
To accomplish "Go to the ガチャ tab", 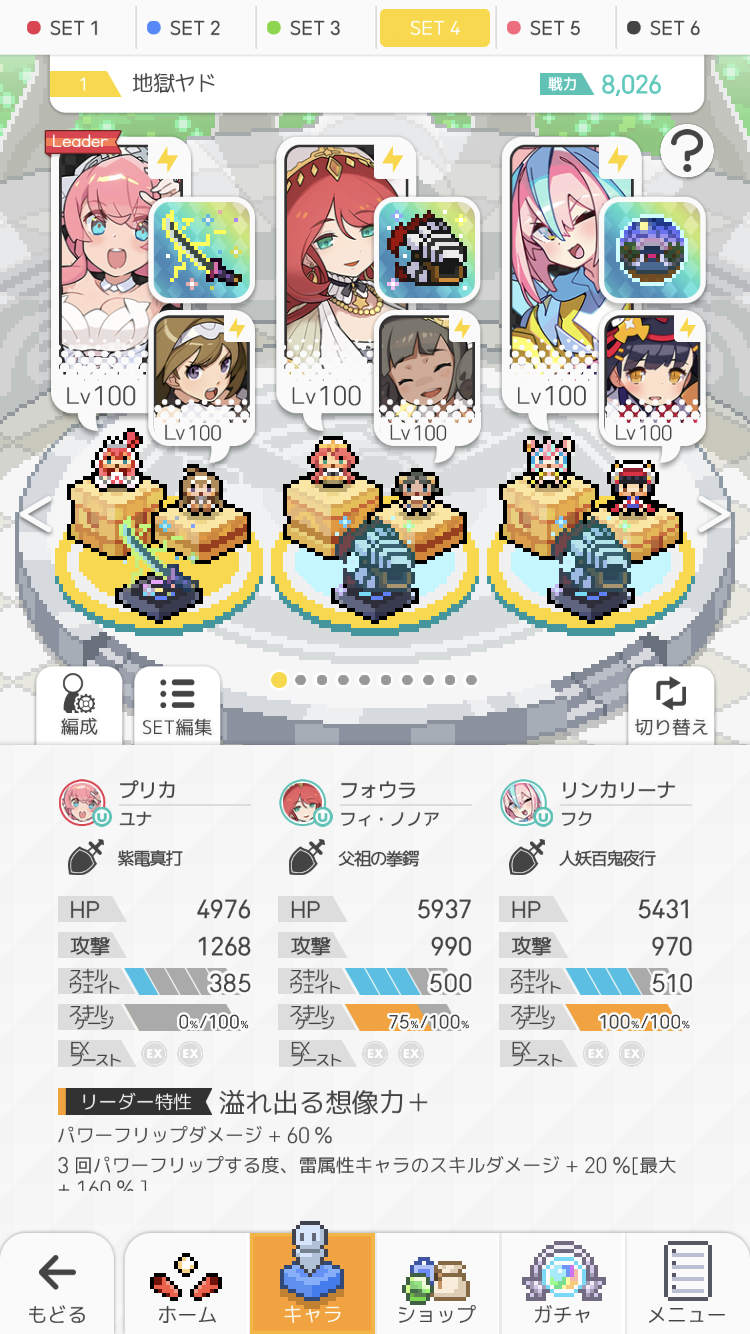I will tap(563, 1286).
